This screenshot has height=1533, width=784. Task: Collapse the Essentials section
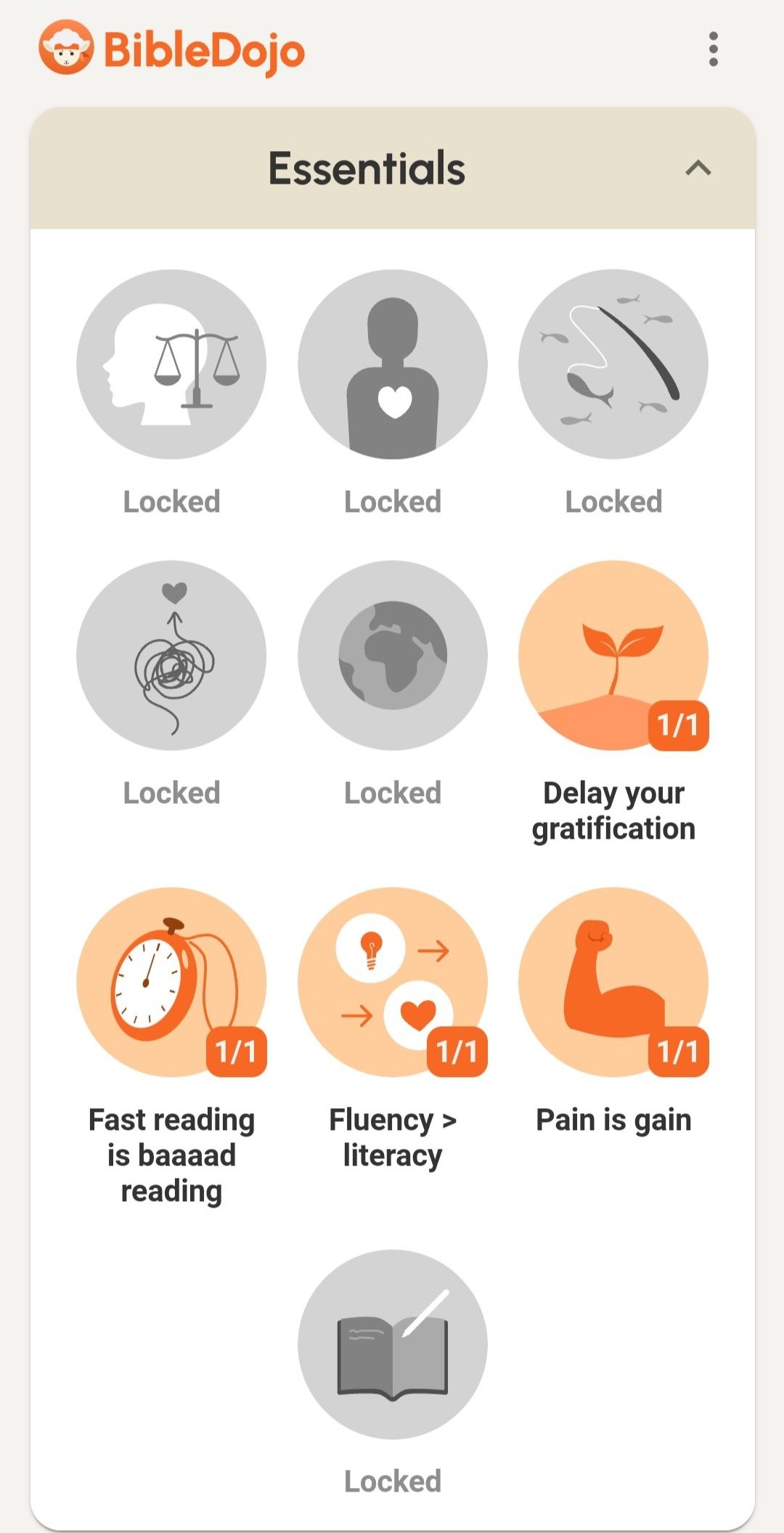(698, 168)
